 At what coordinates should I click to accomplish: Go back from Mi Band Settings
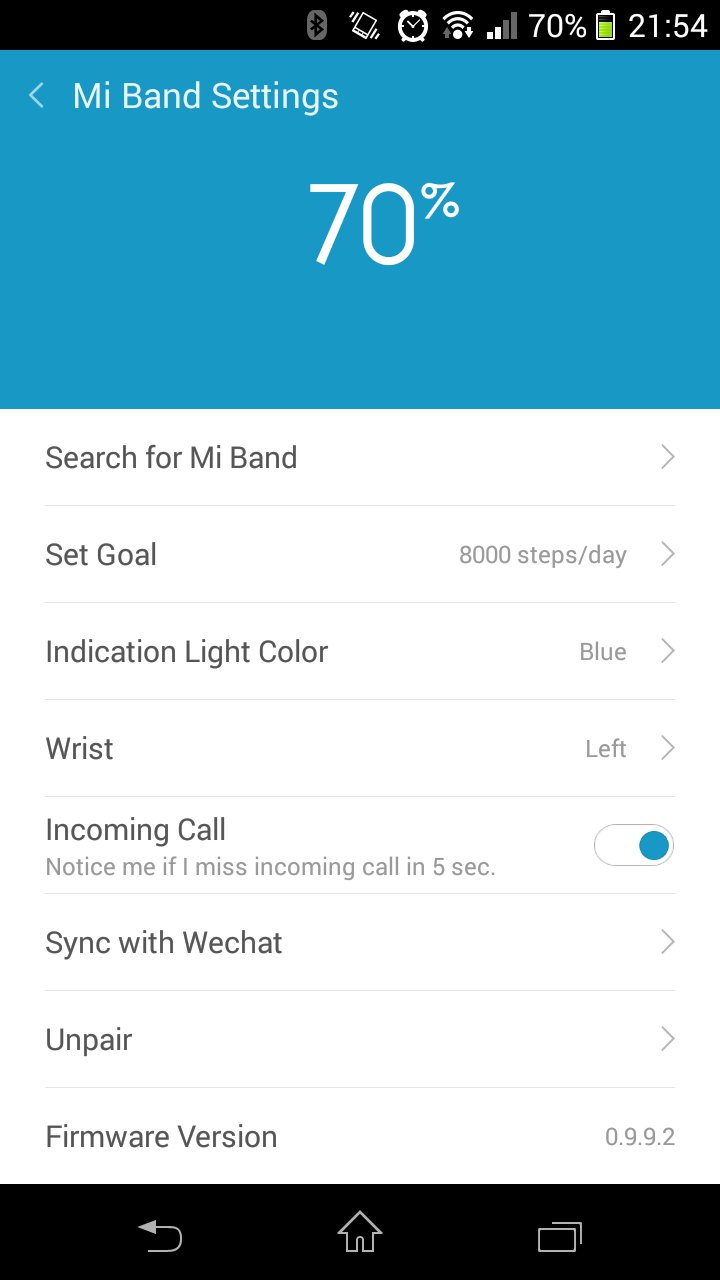[x=37, y=96]
